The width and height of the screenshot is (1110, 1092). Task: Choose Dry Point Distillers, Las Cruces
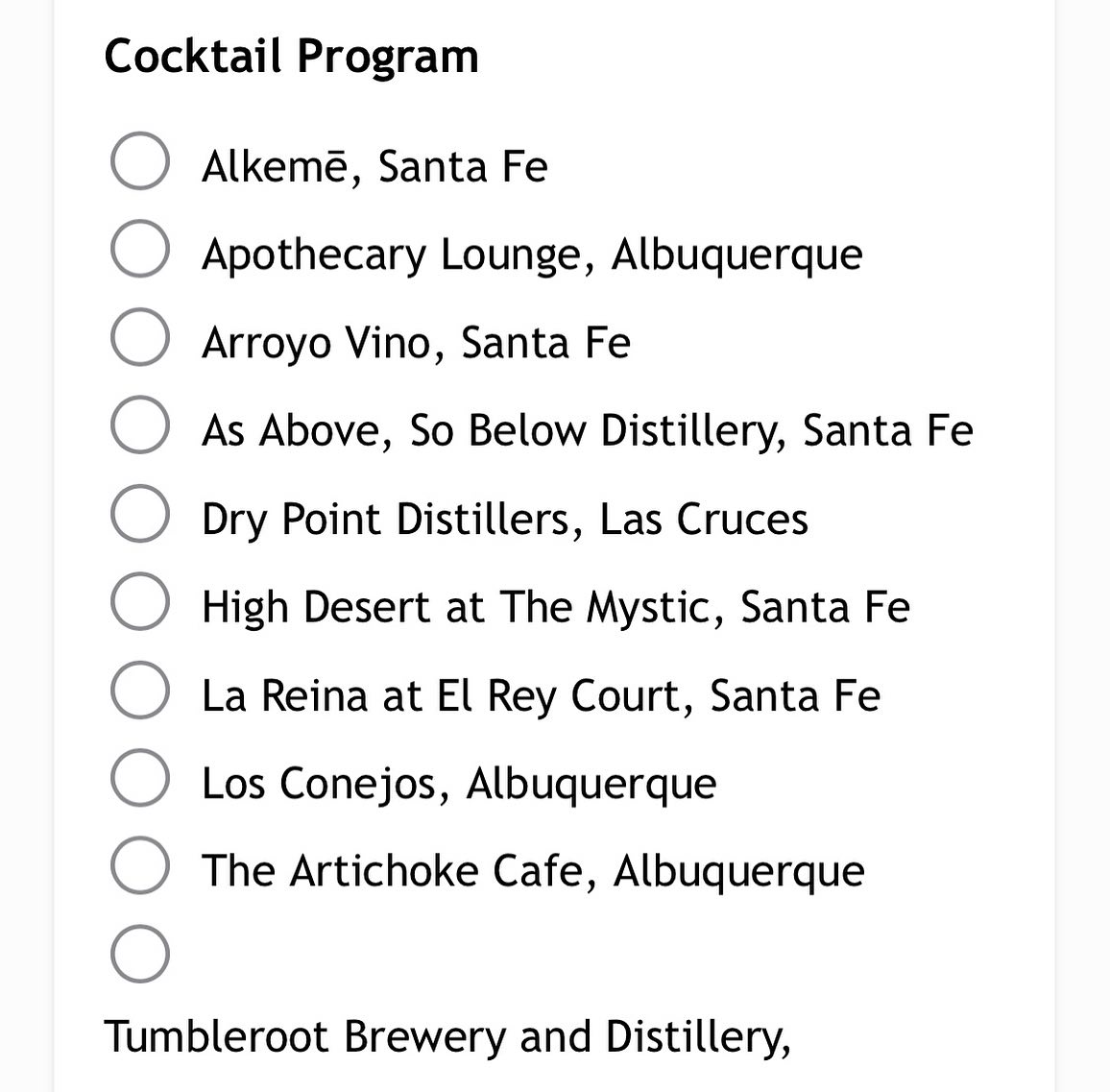click(x=140, y=514)
